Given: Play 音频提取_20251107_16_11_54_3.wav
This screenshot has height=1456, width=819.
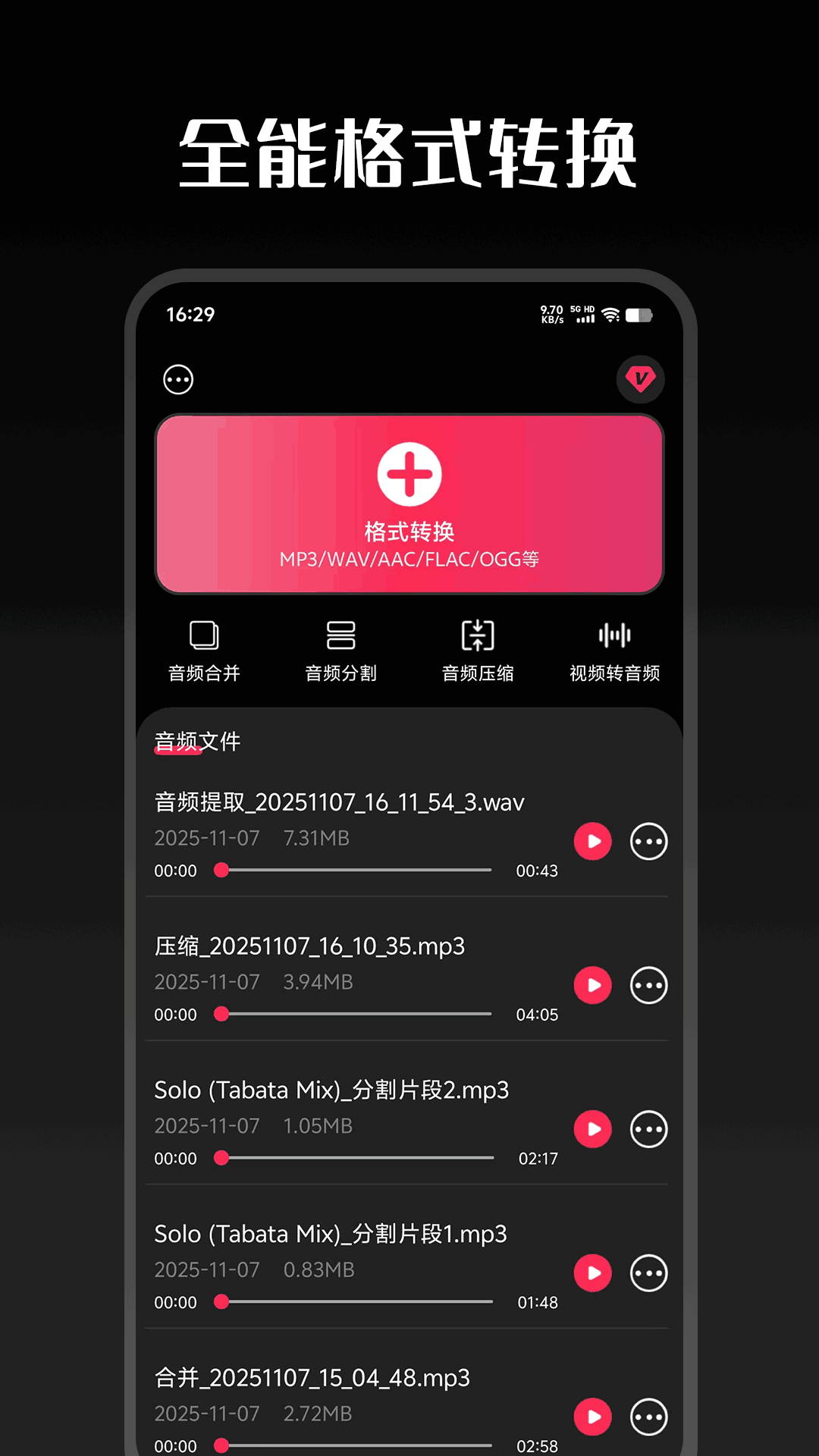Looking at the screenshot, I should pos(594,841).
